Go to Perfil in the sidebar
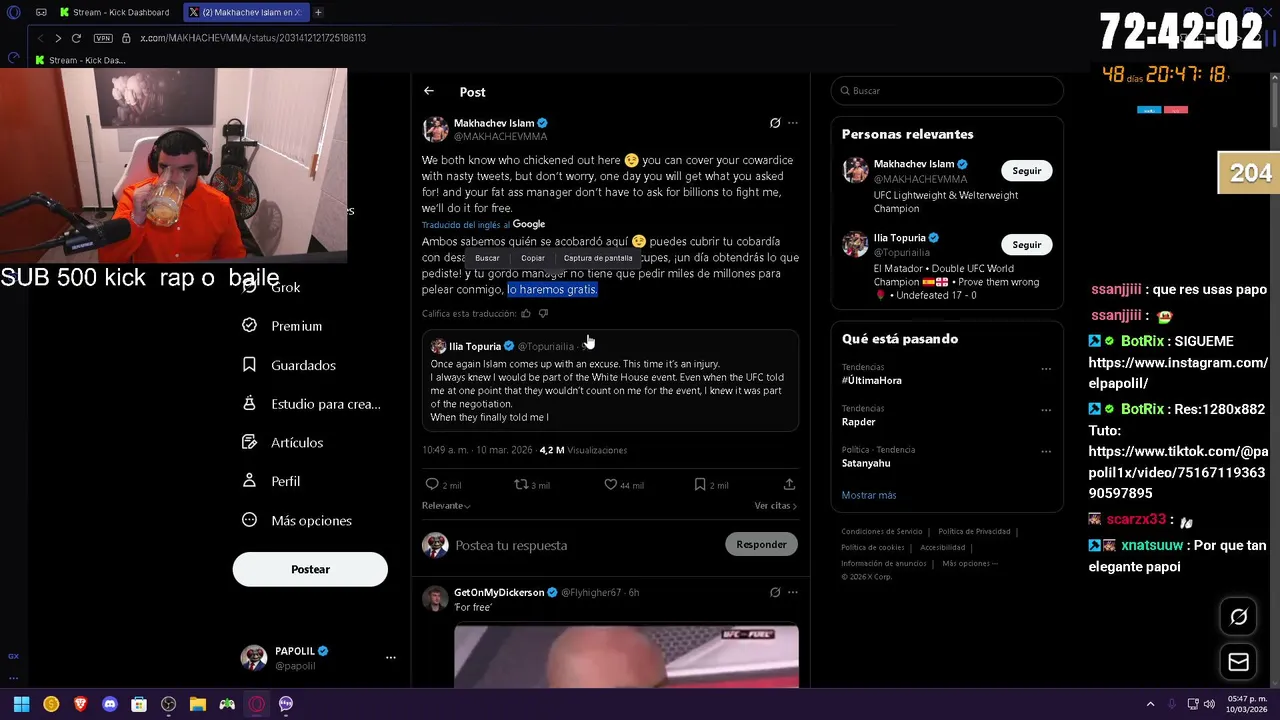The width and height of the screenshot is (1280, 720). pos(285,481)
